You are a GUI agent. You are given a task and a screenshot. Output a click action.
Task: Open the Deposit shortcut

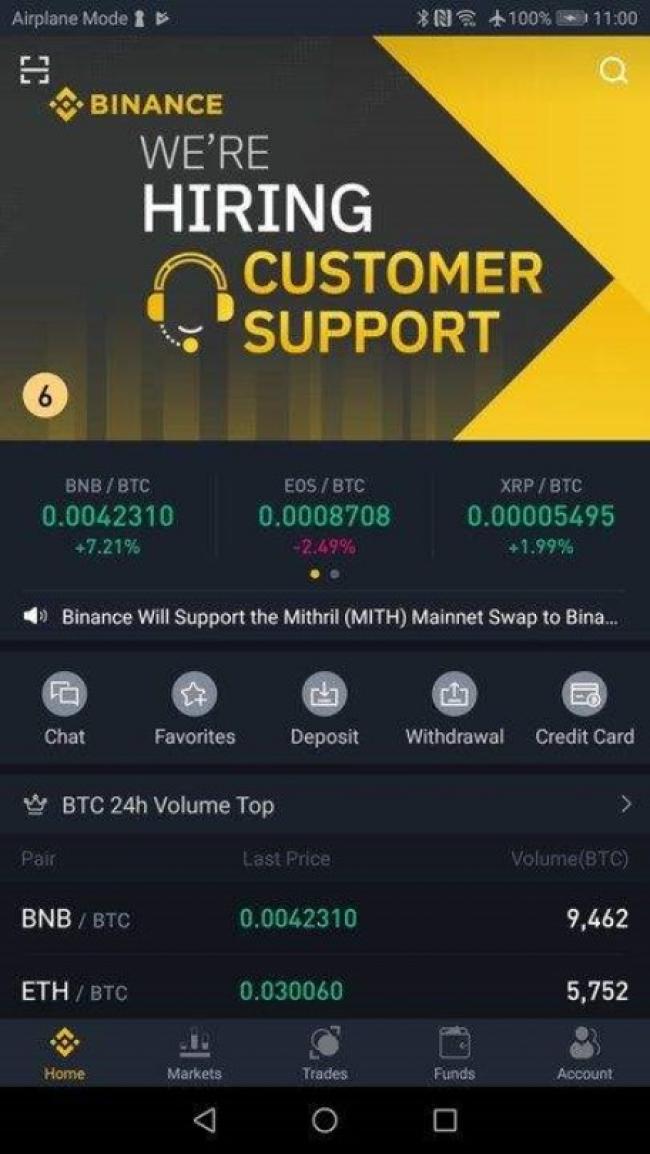pyautogui.click(x=324, y=708)
